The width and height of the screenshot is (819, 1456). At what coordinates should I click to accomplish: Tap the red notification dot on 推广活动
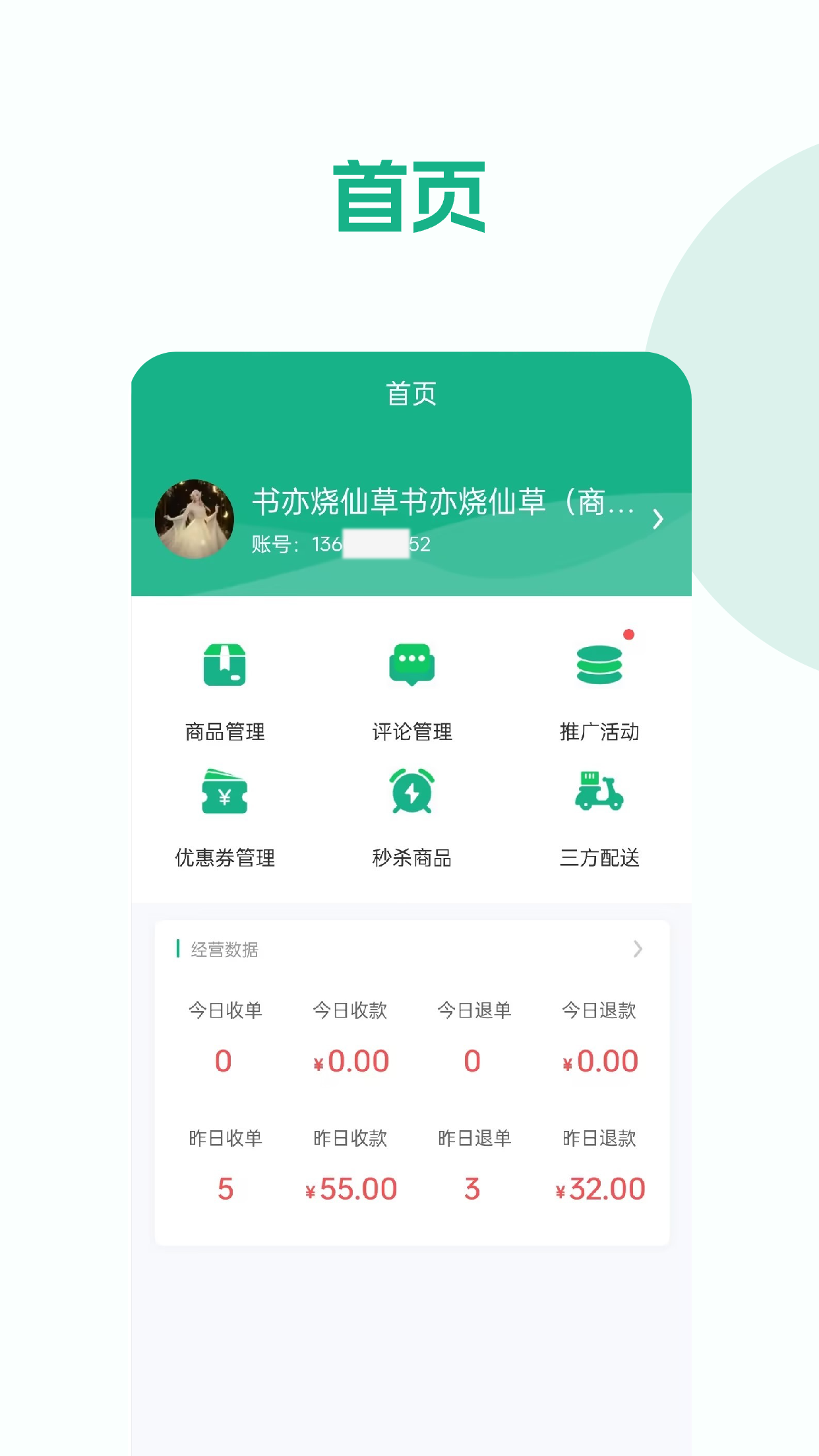coord(629,635)
